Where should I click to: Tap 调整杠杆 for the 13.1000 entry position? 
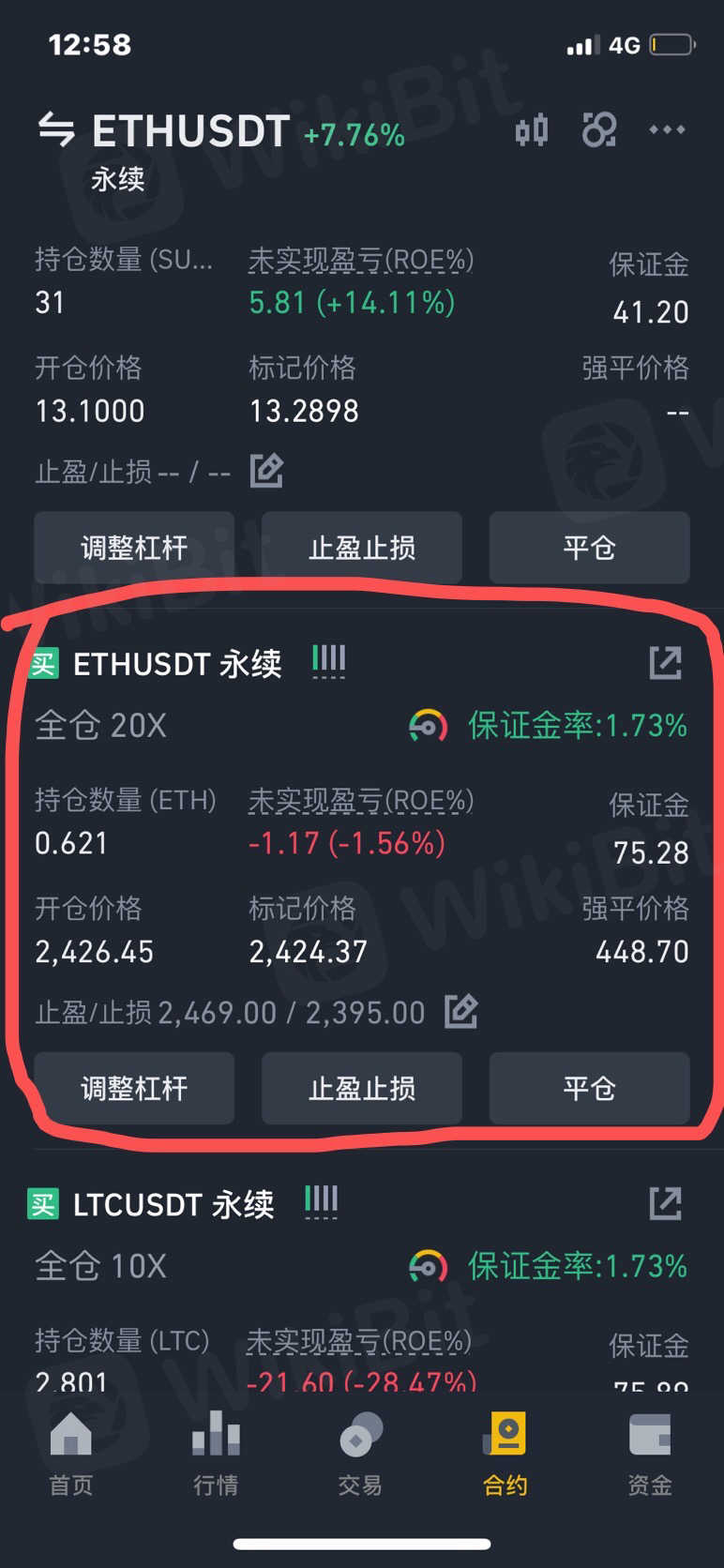134,548
